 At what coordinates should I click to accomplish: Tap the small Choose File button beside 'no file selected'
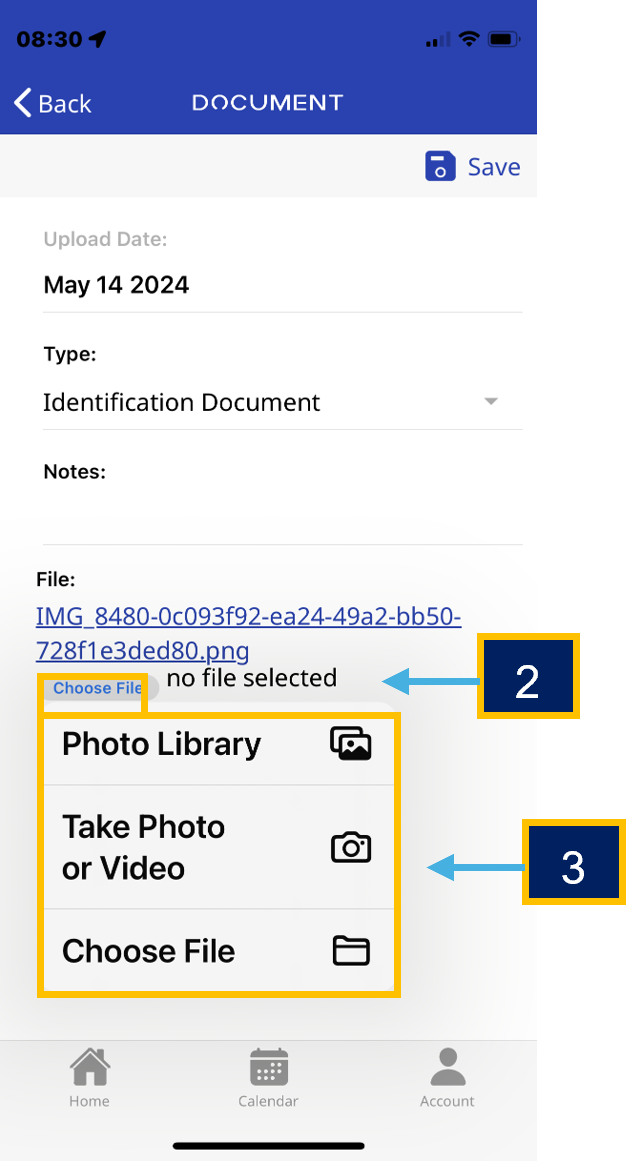(x=97, y=688)
